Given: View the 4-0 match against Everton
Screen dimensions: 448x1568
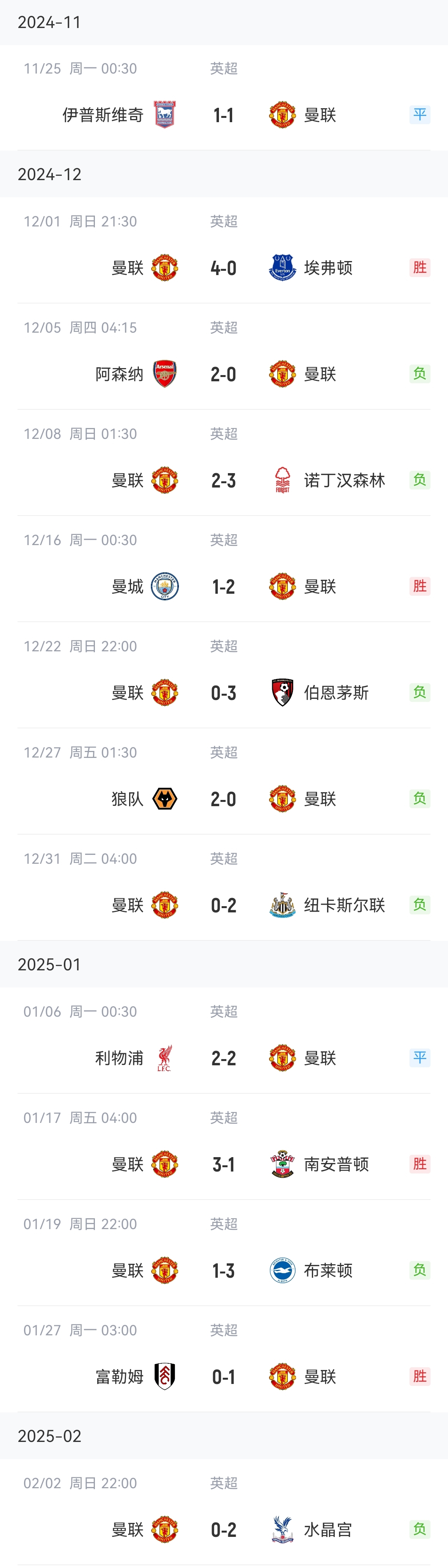Looking at the screenshot, I should (x=223, y=268).
